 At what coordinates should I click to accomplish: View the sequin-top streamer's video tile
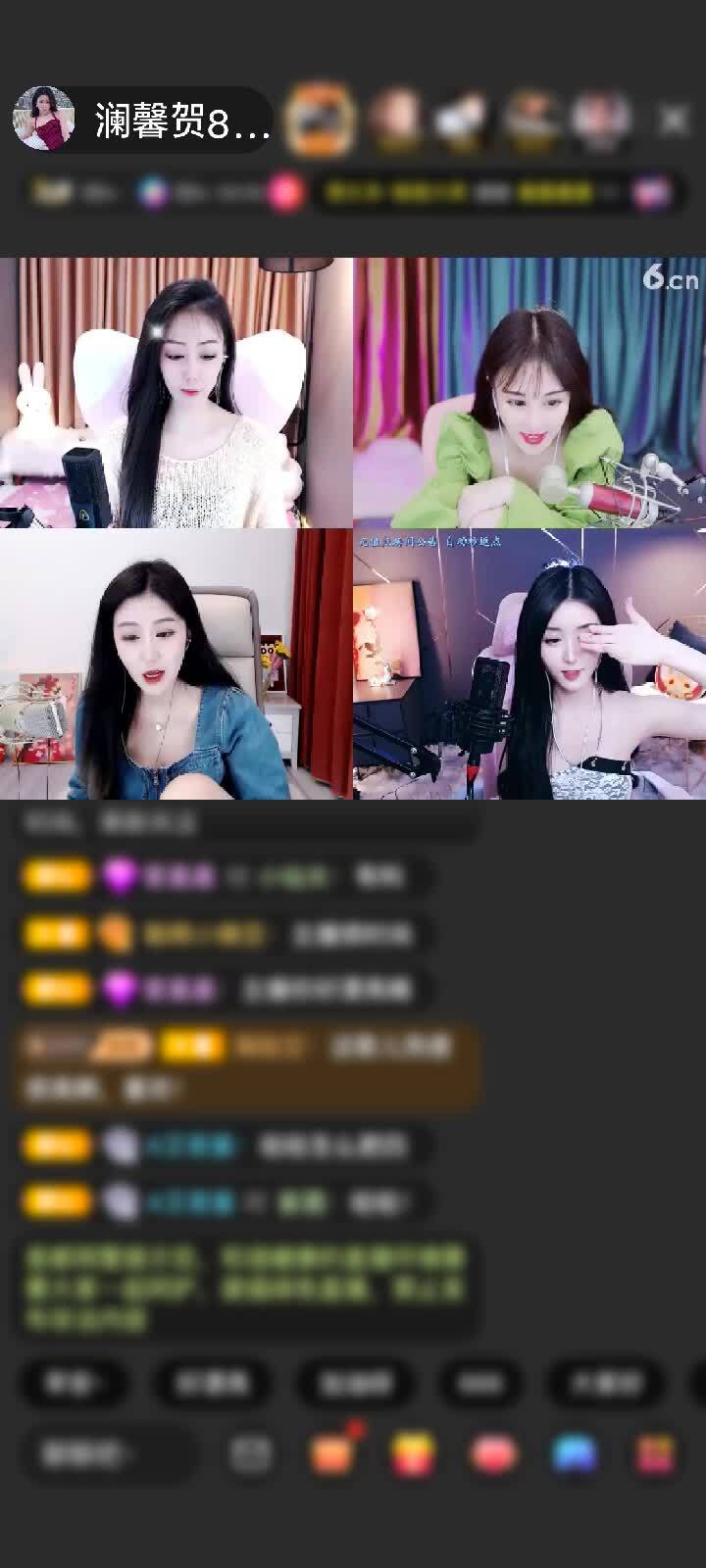point(529,664)
